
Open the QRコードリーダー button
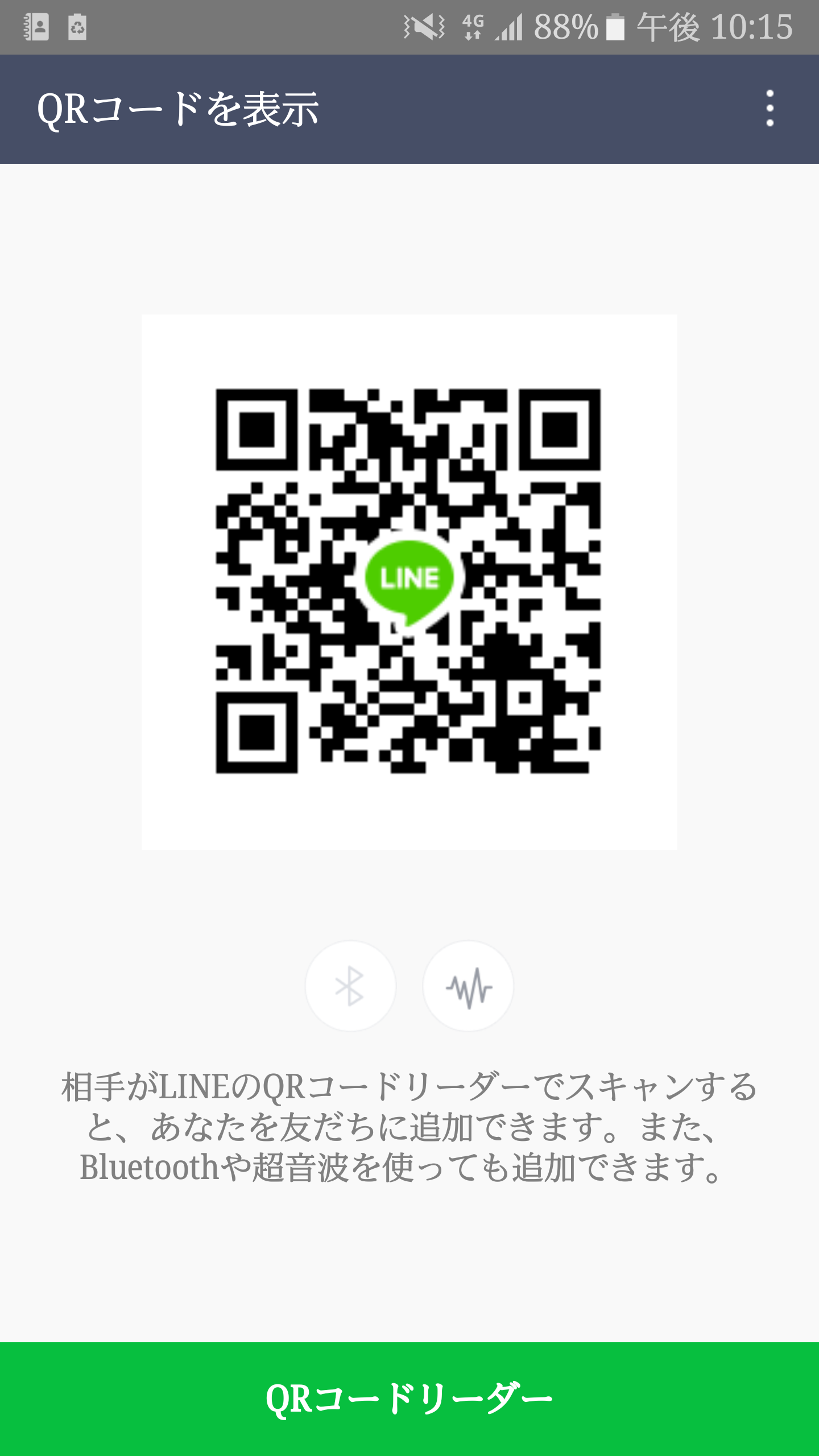click(x=409, y=1399)
